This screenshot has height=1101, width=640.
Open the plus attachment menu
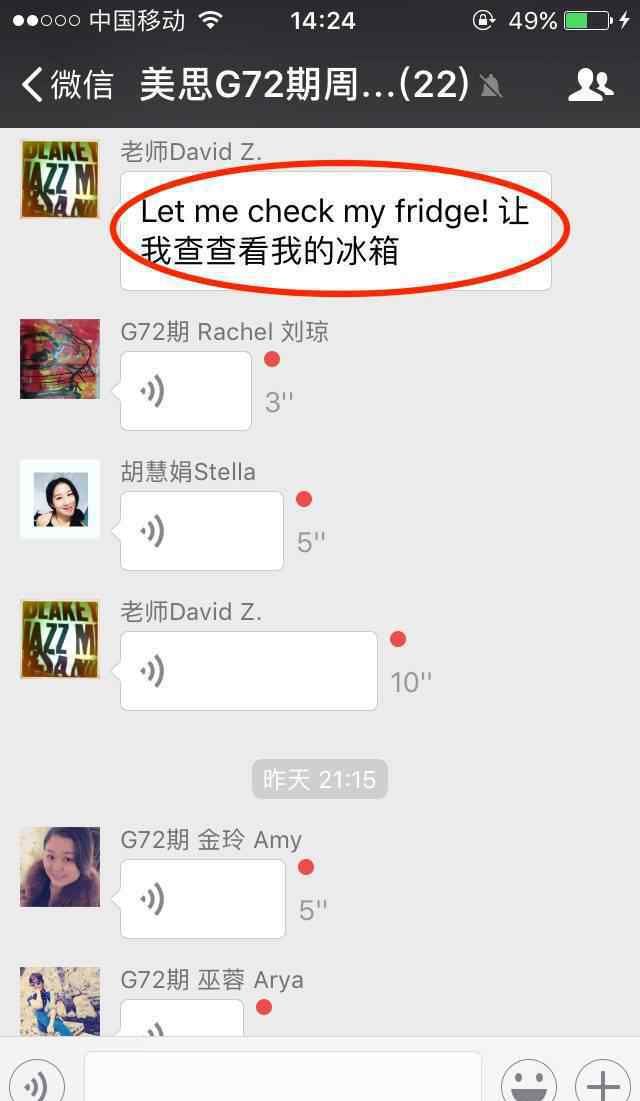point(603,1081)
